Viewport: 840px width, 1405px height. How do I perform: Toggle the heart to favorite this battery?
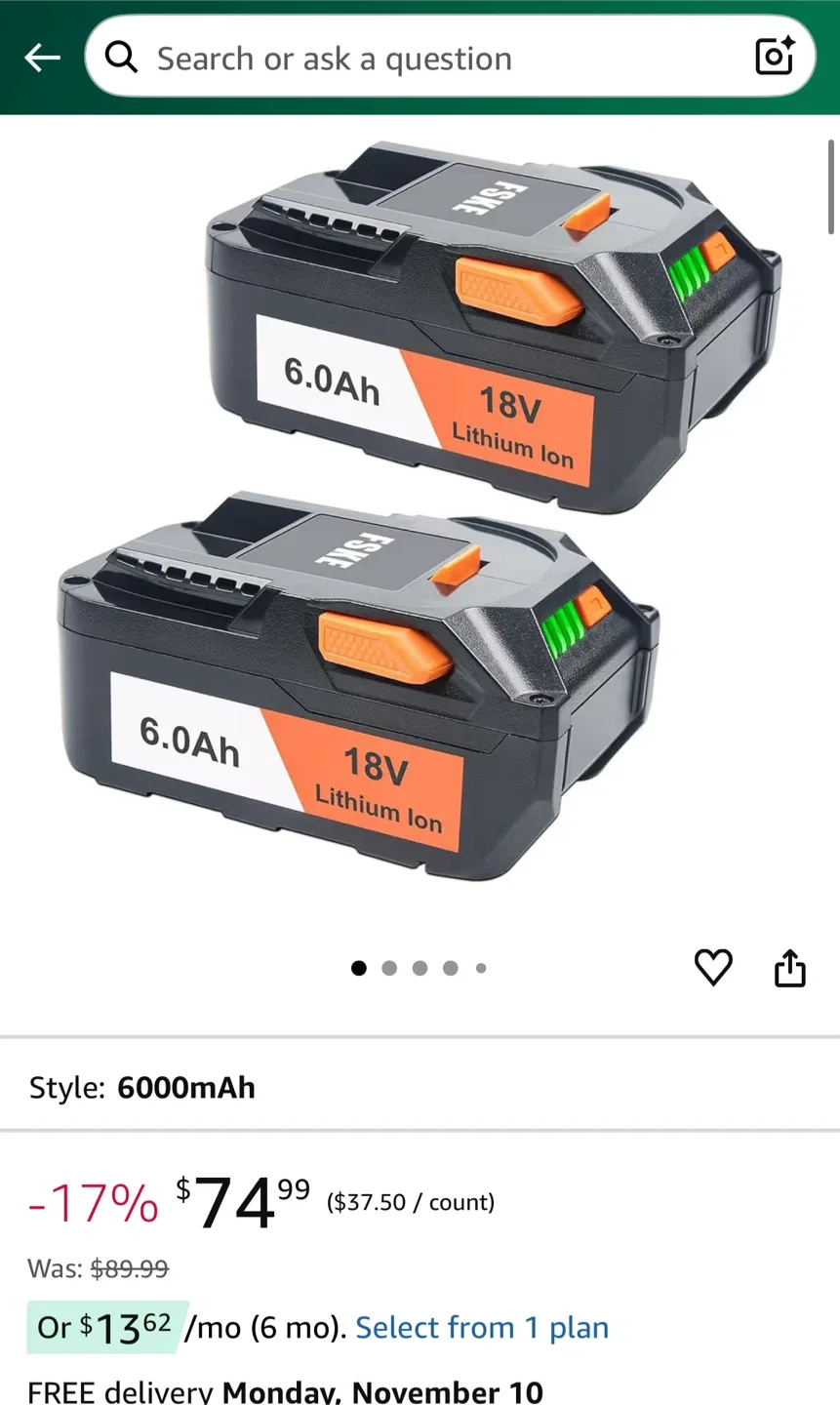[x=713, y=968]
